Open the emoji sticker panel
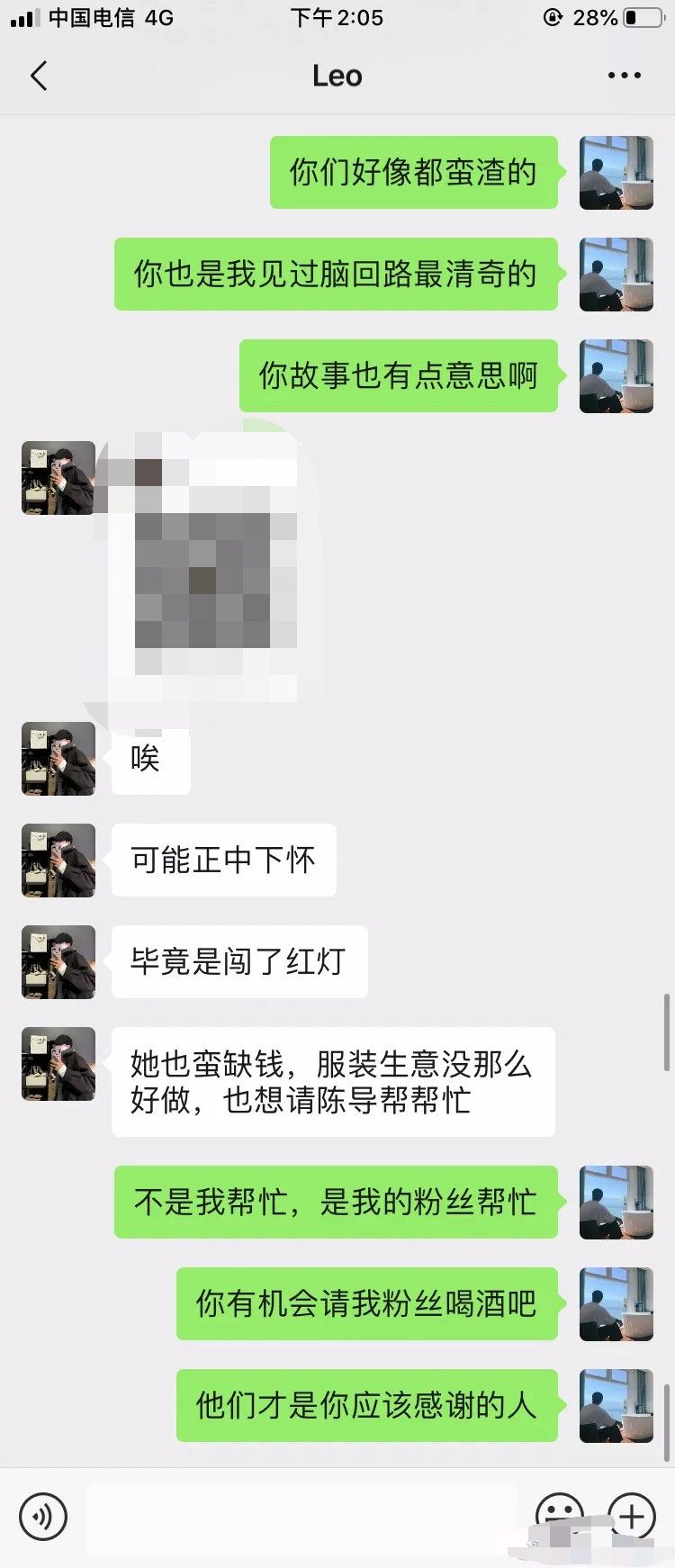Image resolution: width=675 pixels, height=1568 pixels. (x=559, y=1515)
